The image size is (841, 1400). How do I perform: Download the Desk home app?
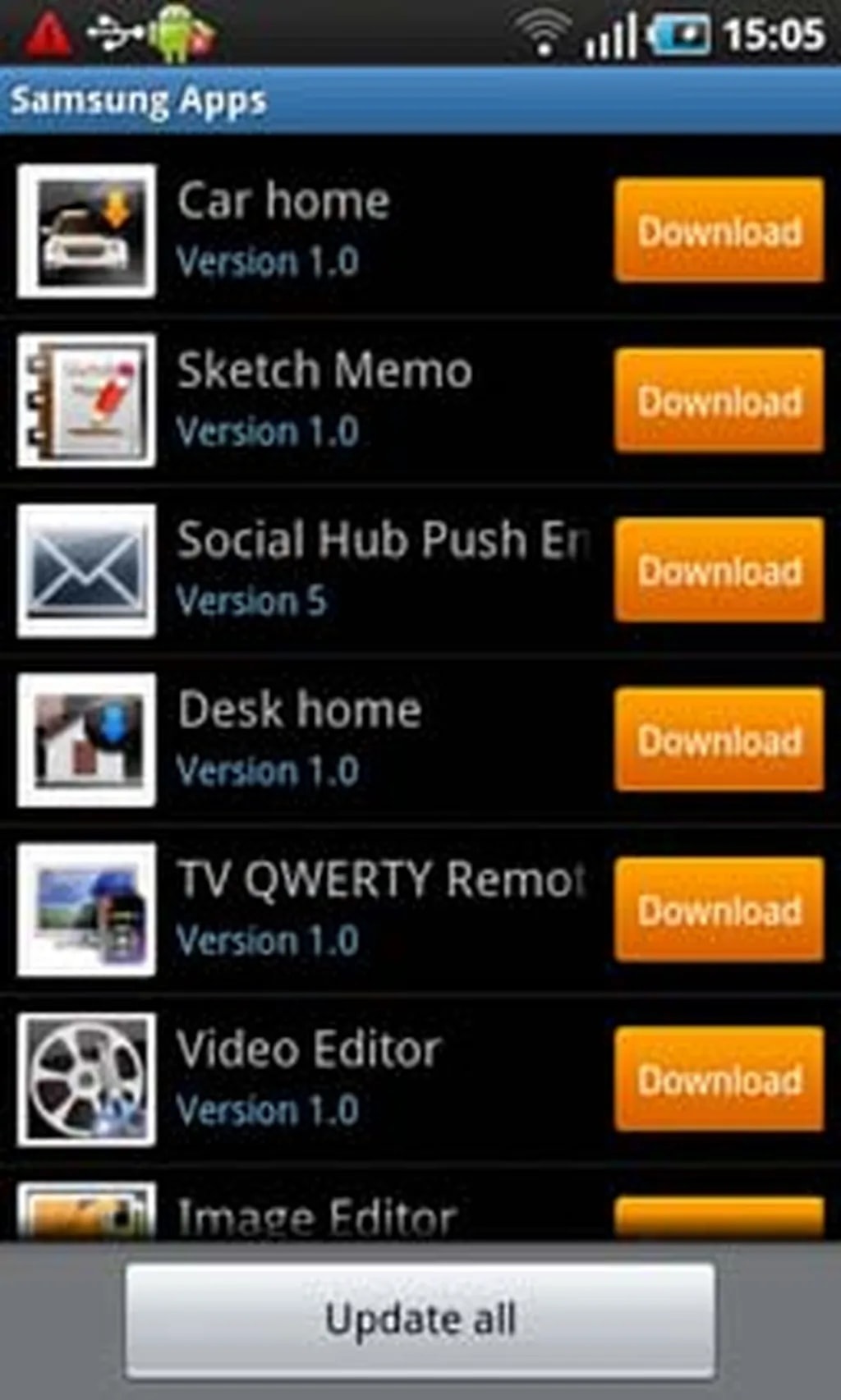[x=719, y=740]
